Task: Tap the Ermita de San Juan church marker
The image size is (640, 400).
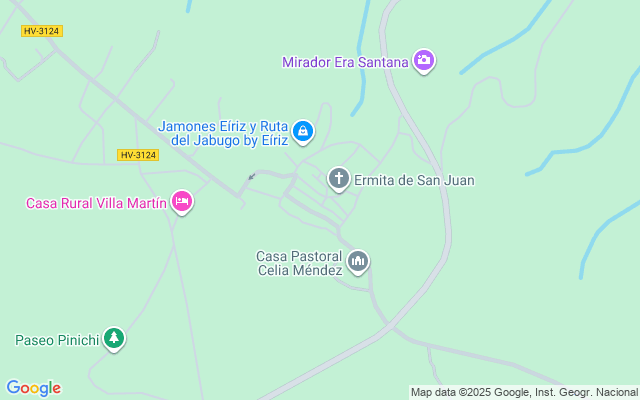Action: pyautogui.click(x=339, y=180)
